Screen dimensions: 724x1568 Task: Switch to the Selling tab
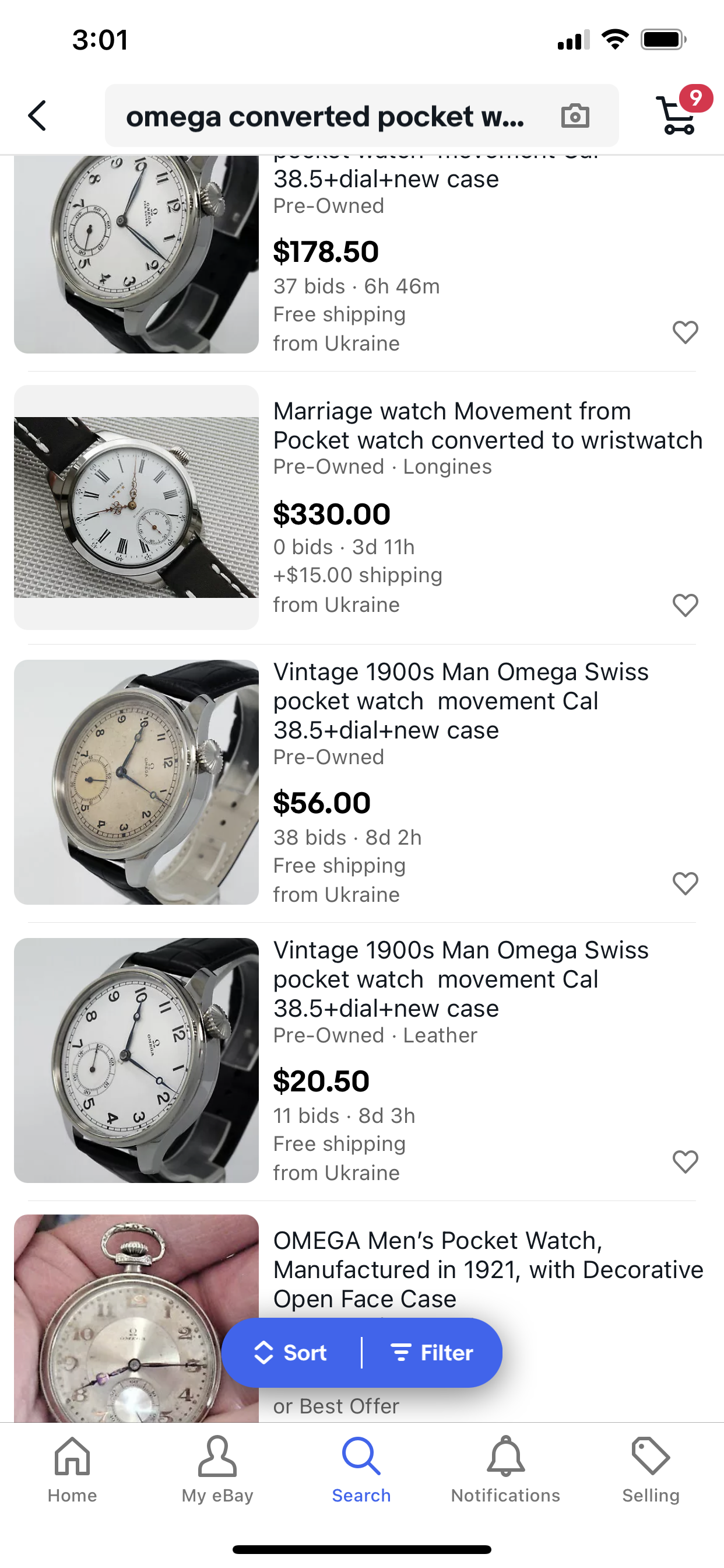651,1469
